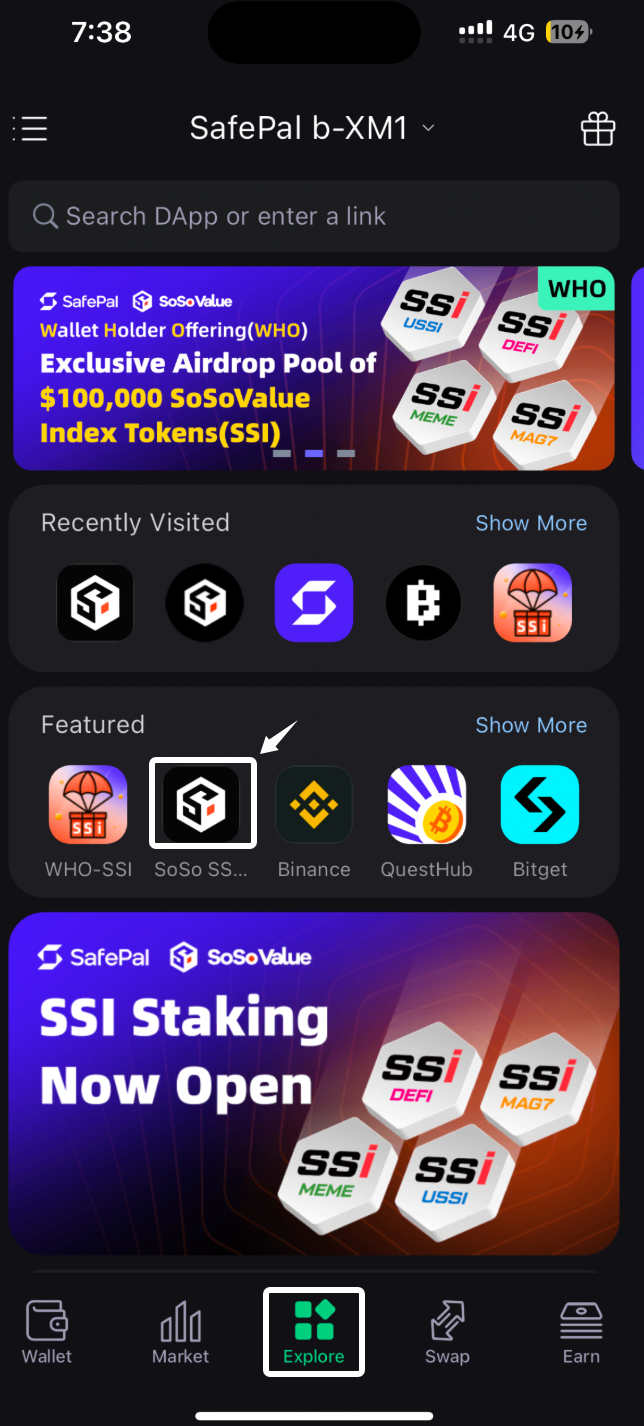The height and width of the screenshot is (1426, 644).
Task: Open the black B coin icon in Recently Visited
Action: [x=424, y=603]
